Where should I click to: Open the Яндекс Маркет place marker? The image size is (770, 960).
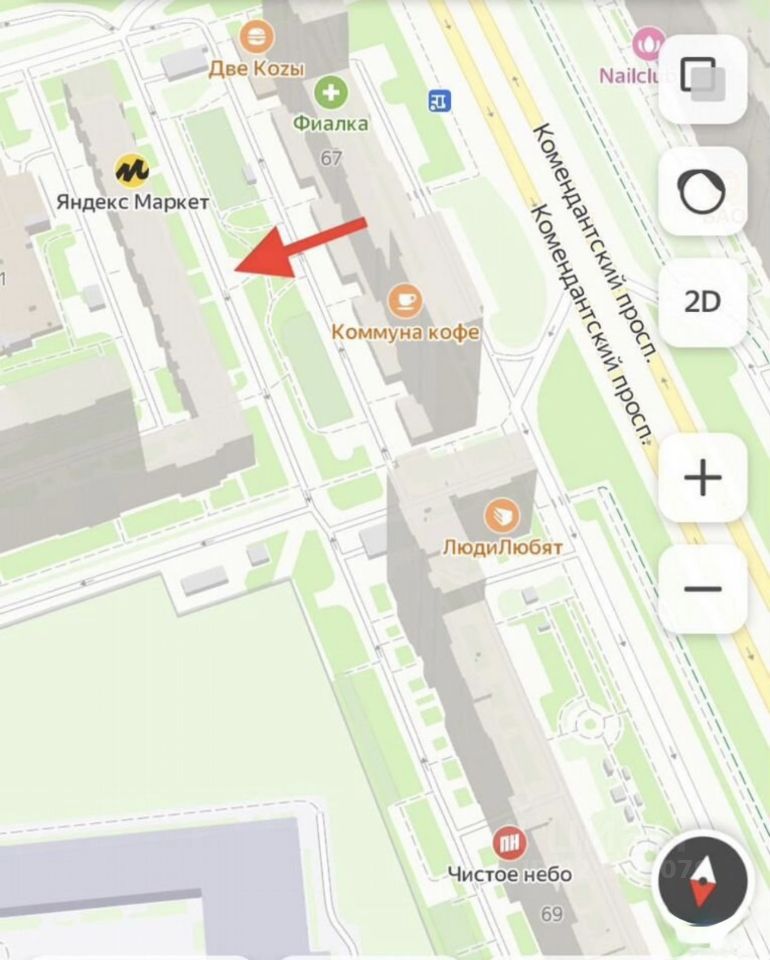131,171
